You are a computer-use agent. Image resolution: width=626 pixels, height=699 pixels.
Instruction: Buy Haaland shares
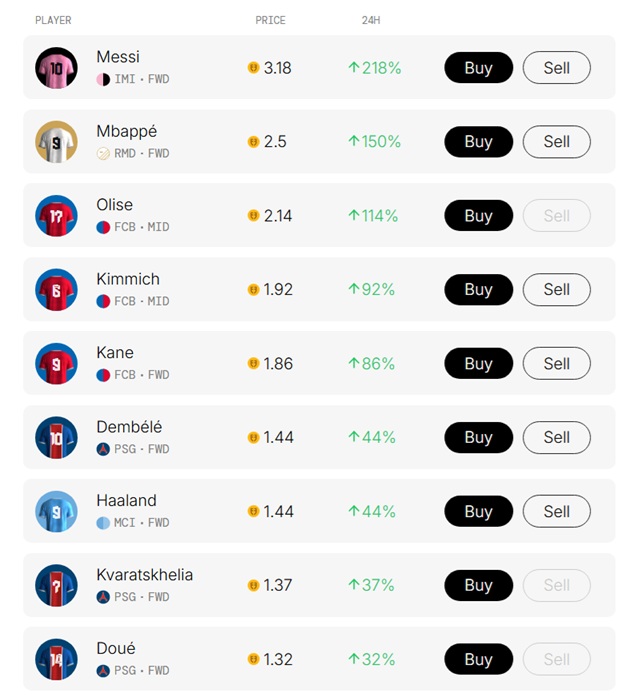(478, 512)
